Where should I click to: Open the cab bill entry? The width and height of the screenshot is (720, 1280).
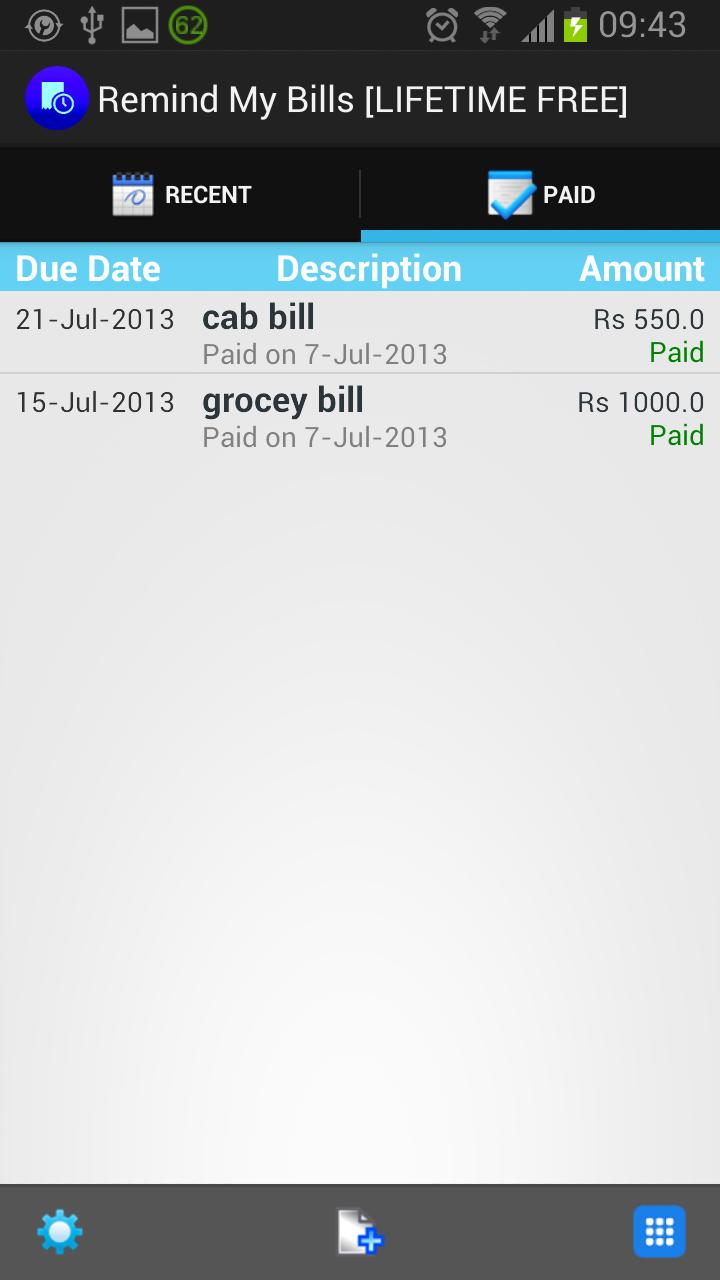(360, 333)
